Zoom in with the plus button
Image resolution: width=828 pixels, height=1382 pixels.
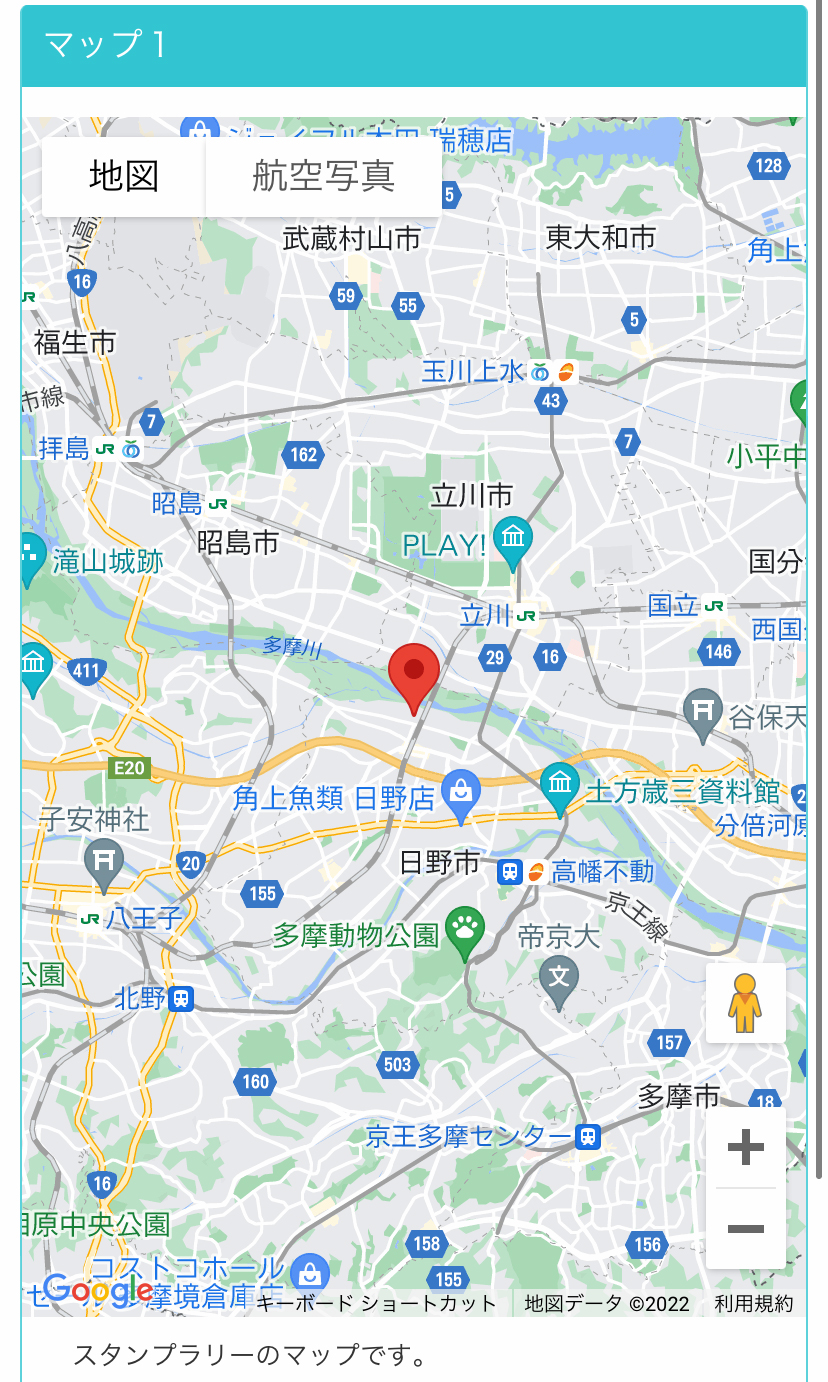tap(745, 1147)
